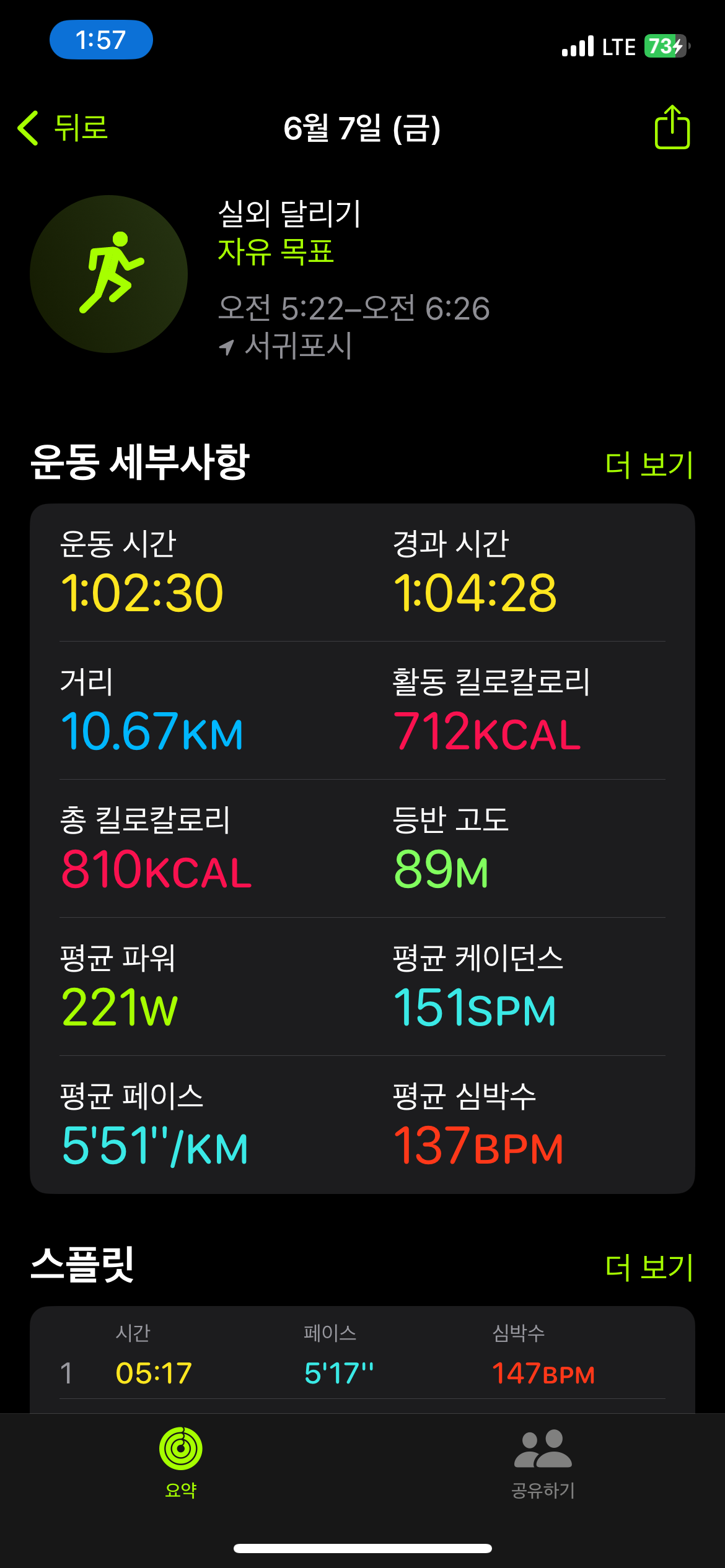Go back using the 뒤로 button
This screenshot has width=725, height=1568.
[64, 128]
